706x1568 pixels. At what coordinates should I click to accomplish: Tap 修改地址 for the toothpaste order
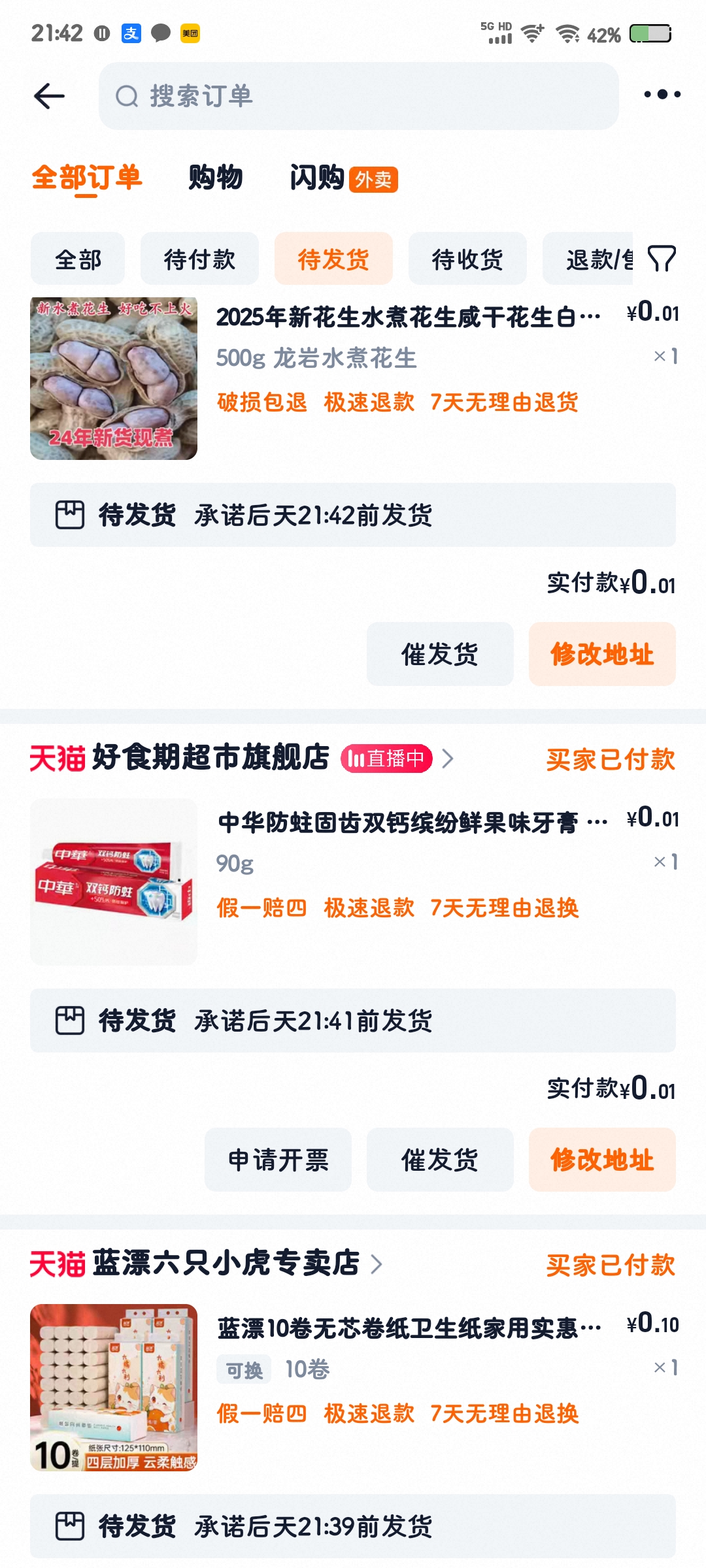pos(601,1160)
